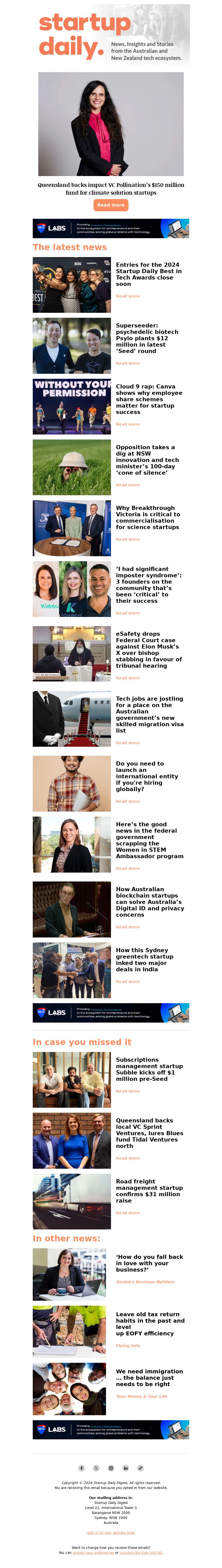222x1568 pixels.
Task: Tap Add us to your address book
Action: 111,1533
